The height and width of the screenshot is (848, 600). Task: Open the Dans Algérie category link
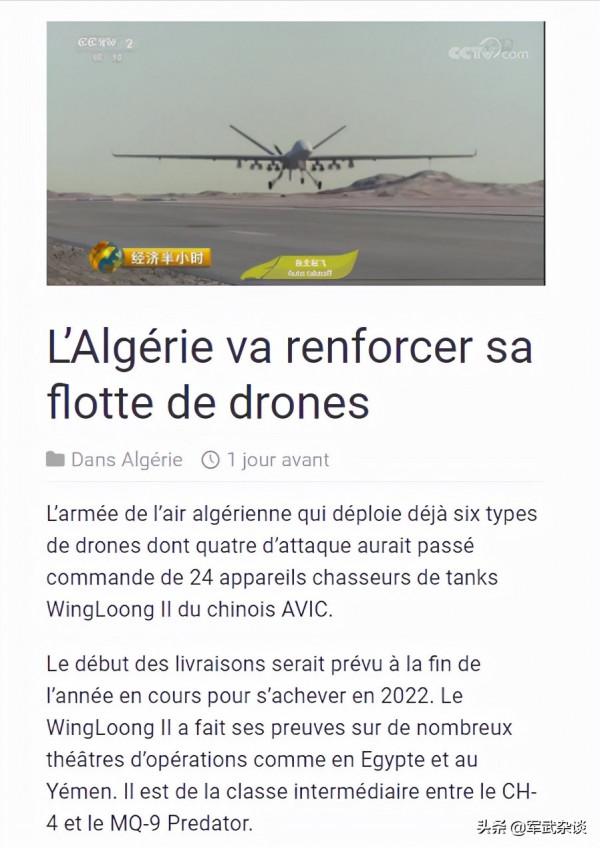126,460
